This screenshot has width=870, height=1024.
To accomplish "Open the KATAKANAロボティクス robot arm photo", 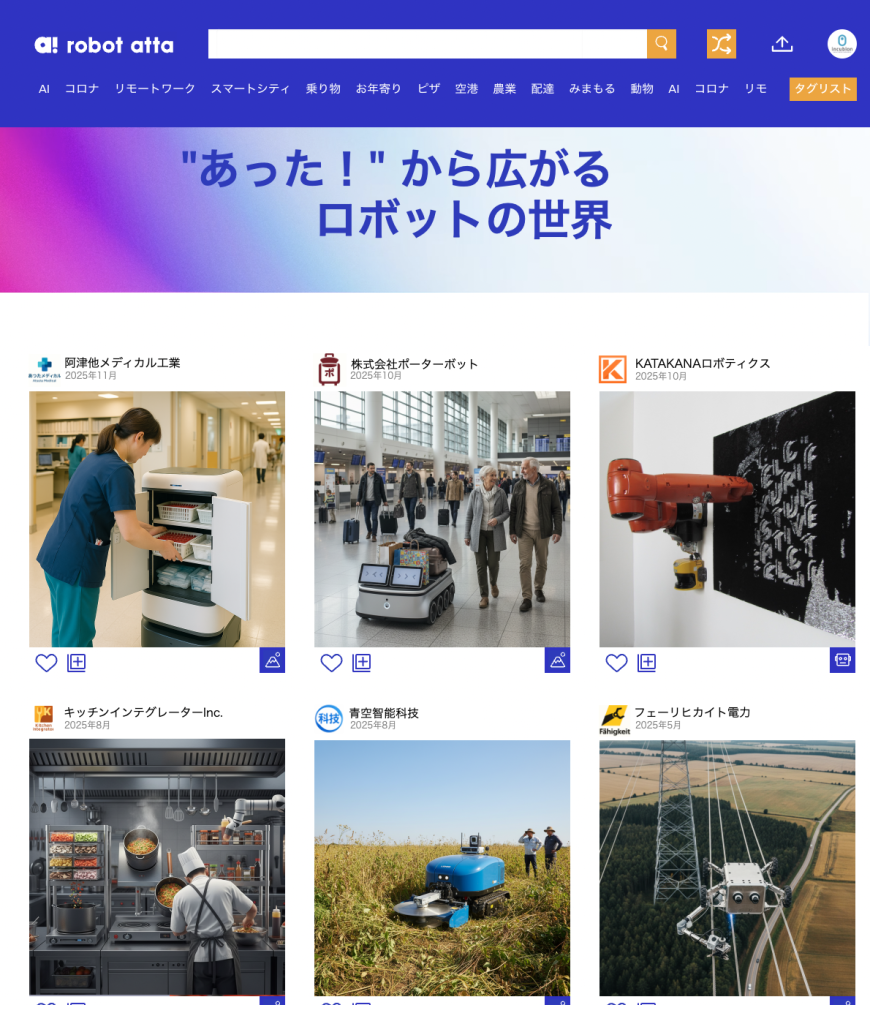I will [727, 519].
